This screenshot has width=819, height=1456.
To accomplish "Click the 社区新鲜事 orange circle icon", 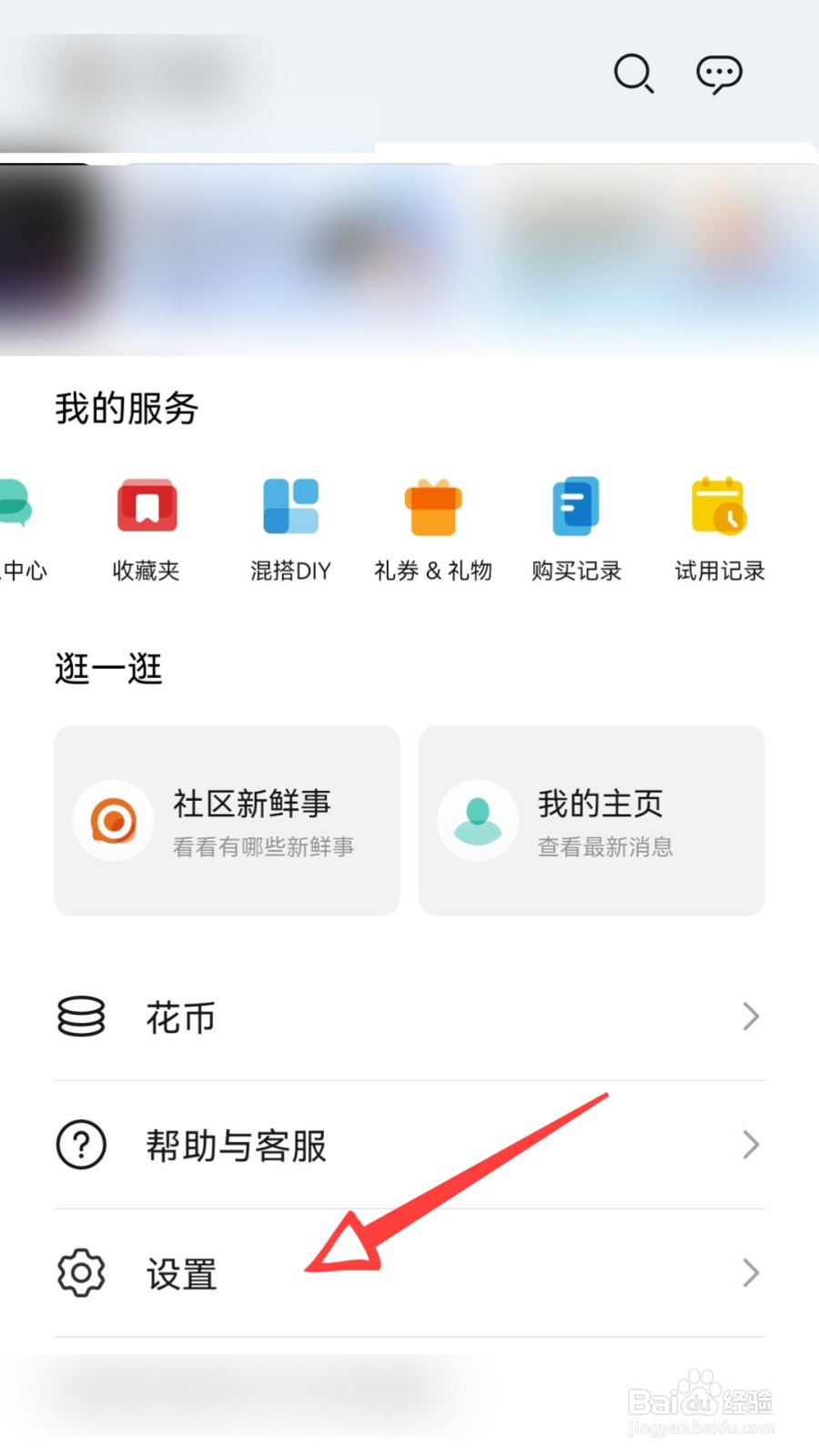I will click(113, 820).
